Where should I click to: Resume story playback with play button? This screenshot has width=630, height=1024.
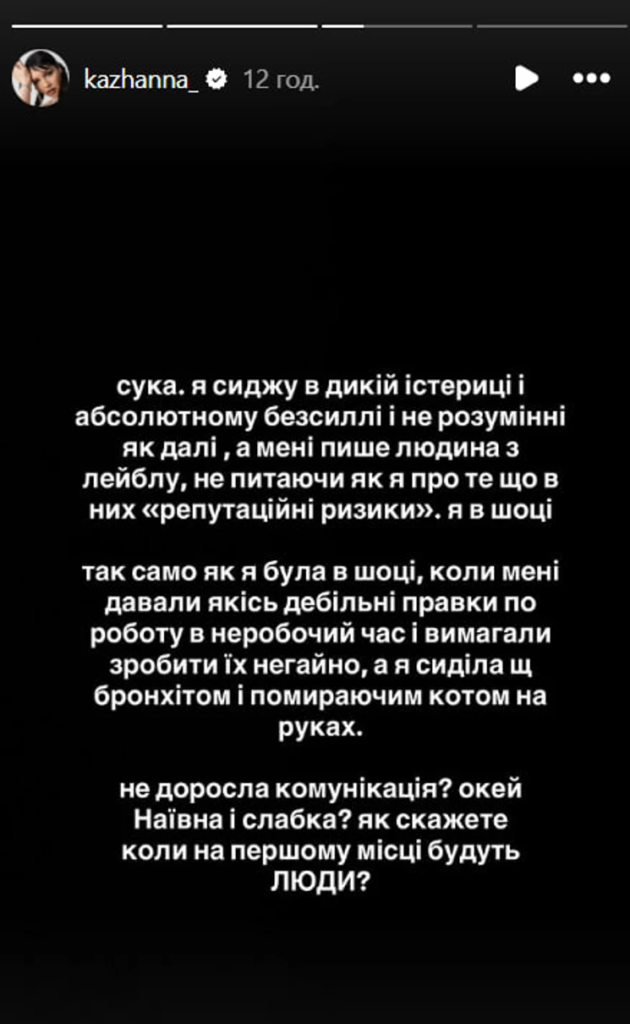[x=525, y=79]
